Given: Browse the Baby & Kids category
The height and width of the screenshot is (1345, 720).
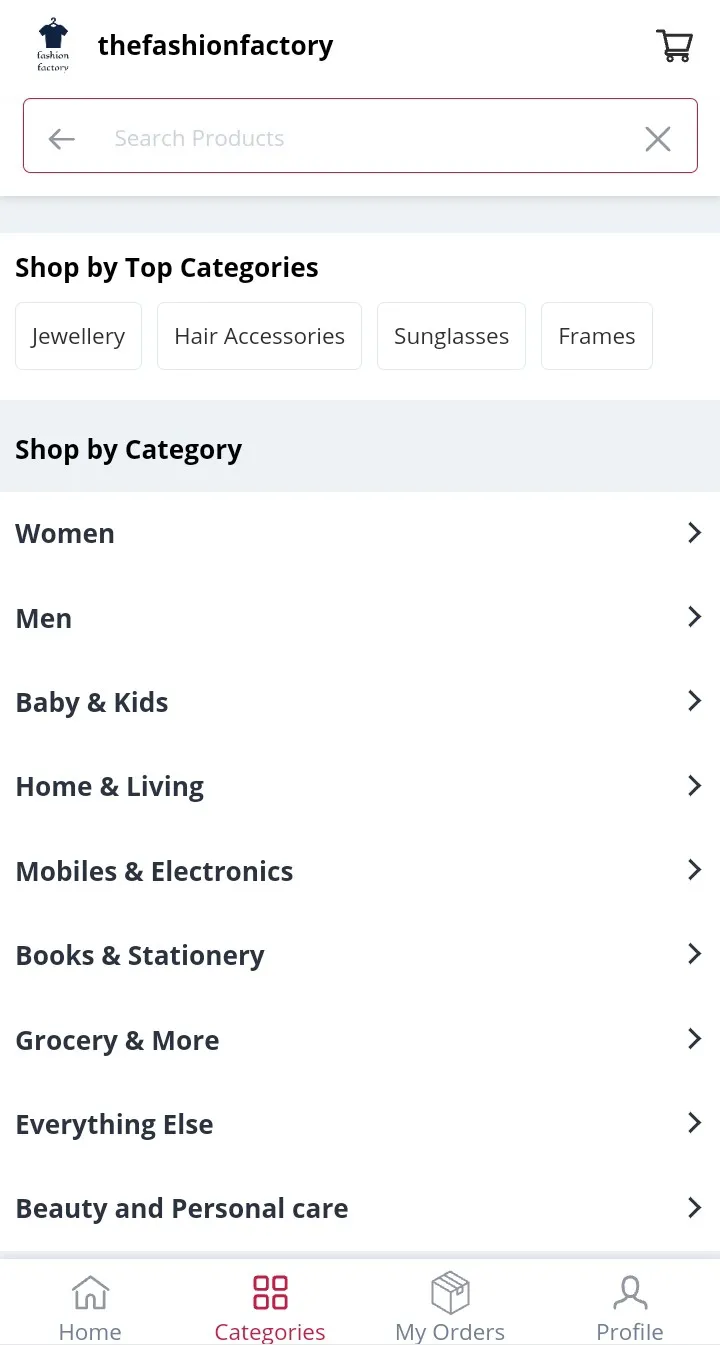Looking at the screenshot, I should [360, 702].
